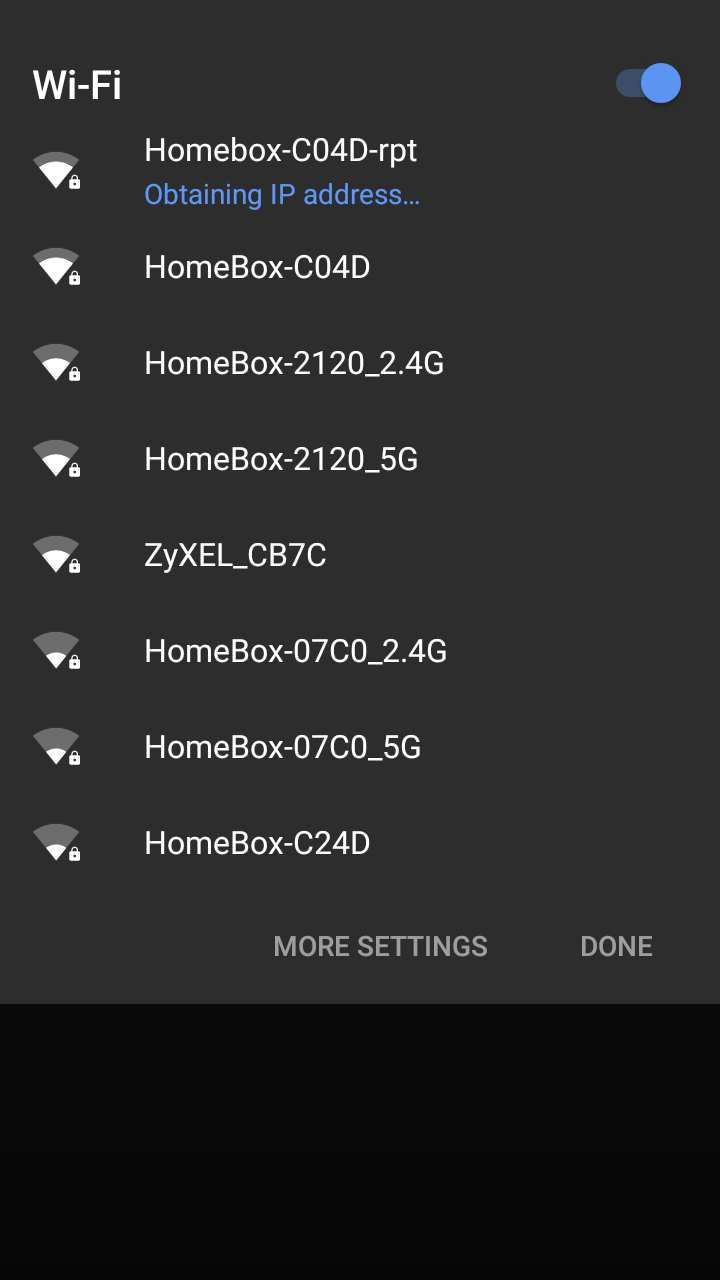The width and height of the screenshot is (720, 1280).
Task: Tap the ZyXEL_CB7C network
Action: point(235,556)
